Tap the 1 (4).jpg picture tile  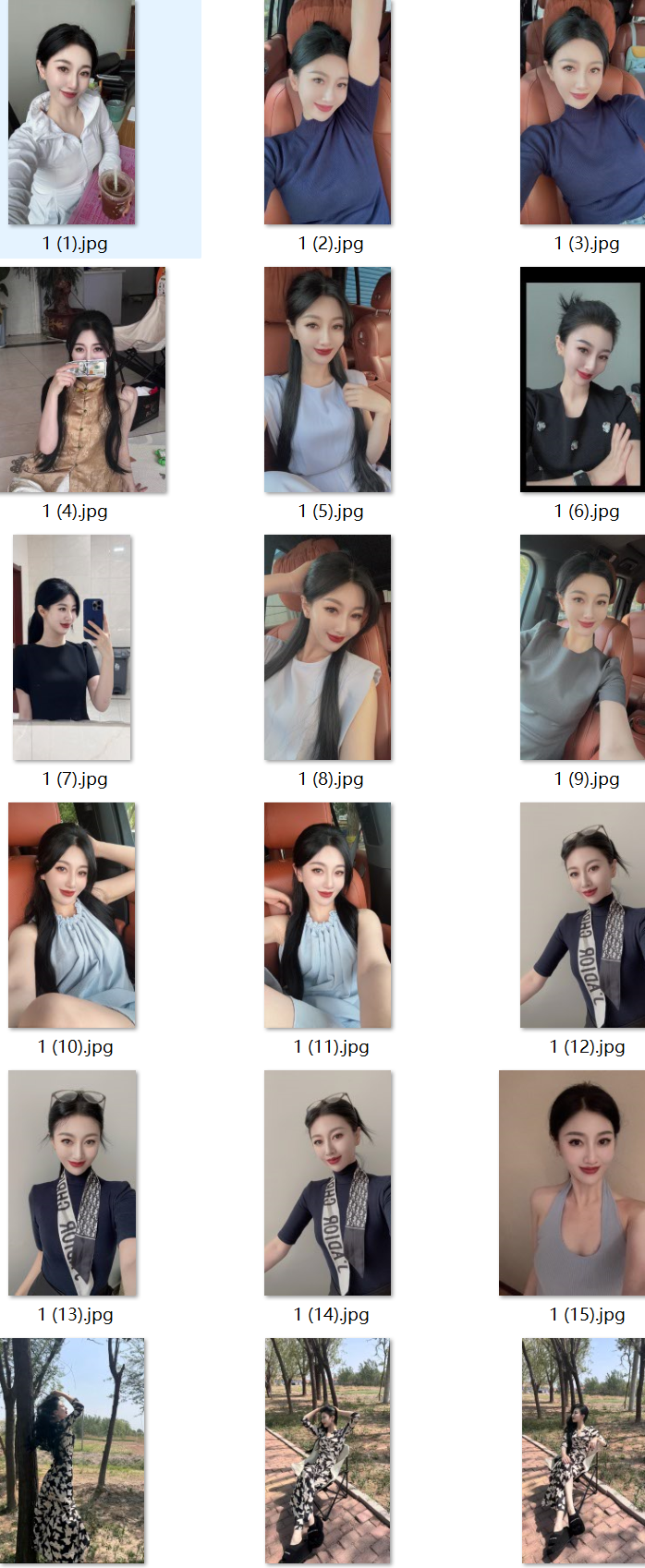pyautogui.click(x=83, y=380)
